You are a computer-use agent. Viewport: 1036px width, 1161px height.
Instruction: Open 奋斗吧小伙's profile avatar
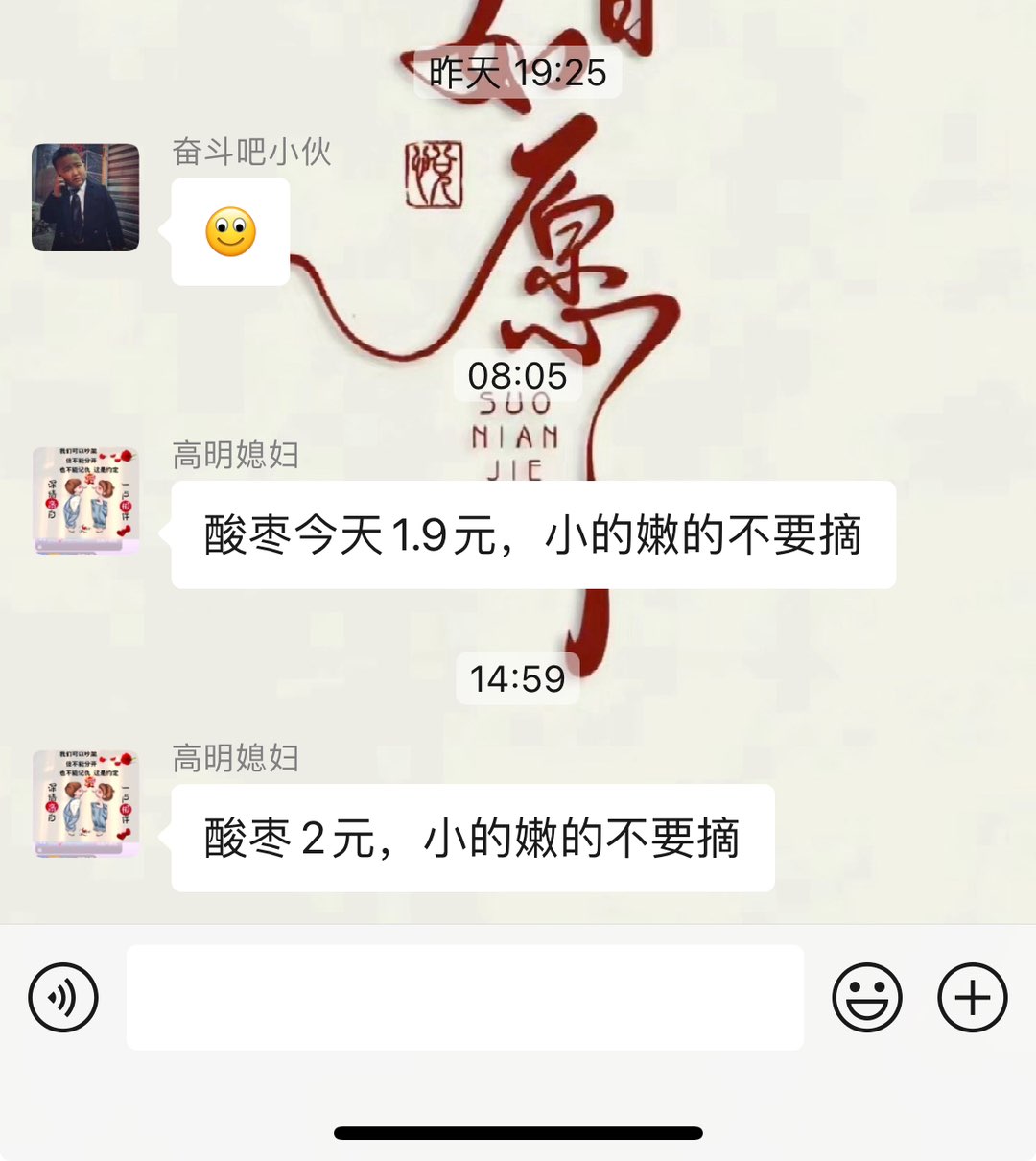[85, 198]
